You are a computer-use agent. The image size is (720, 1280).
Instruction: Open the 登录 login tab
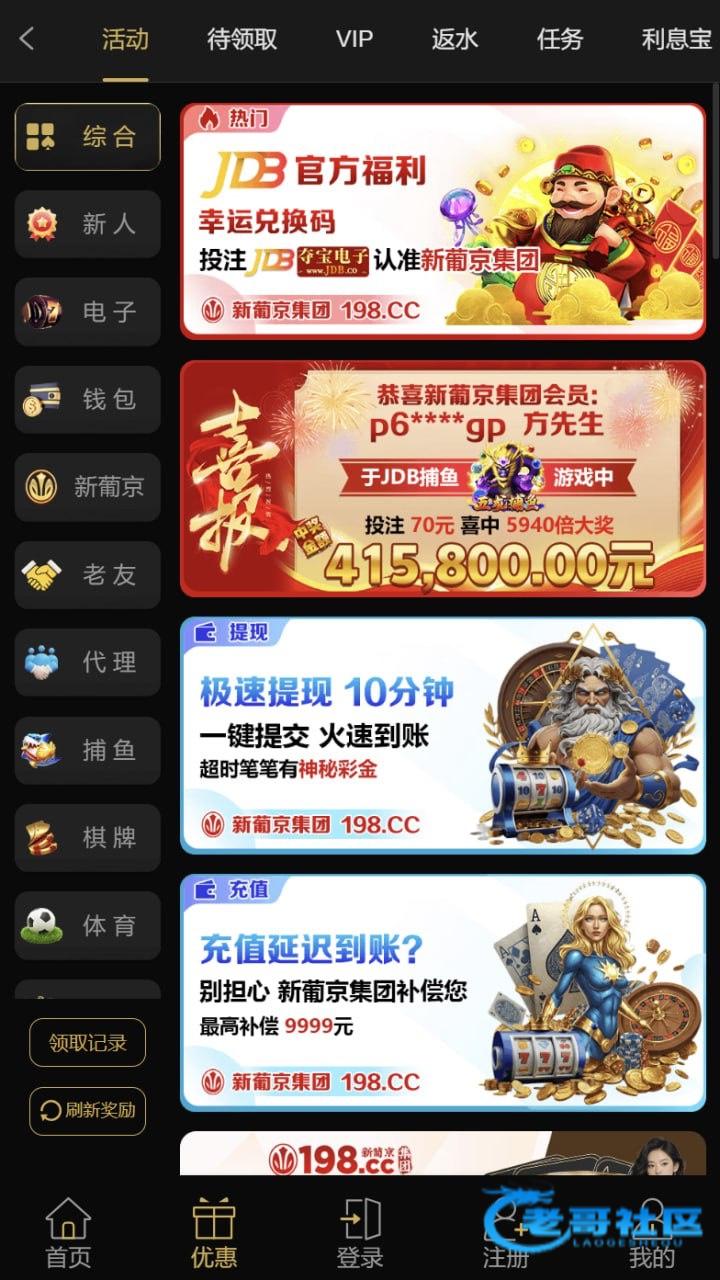[359, 1233]
